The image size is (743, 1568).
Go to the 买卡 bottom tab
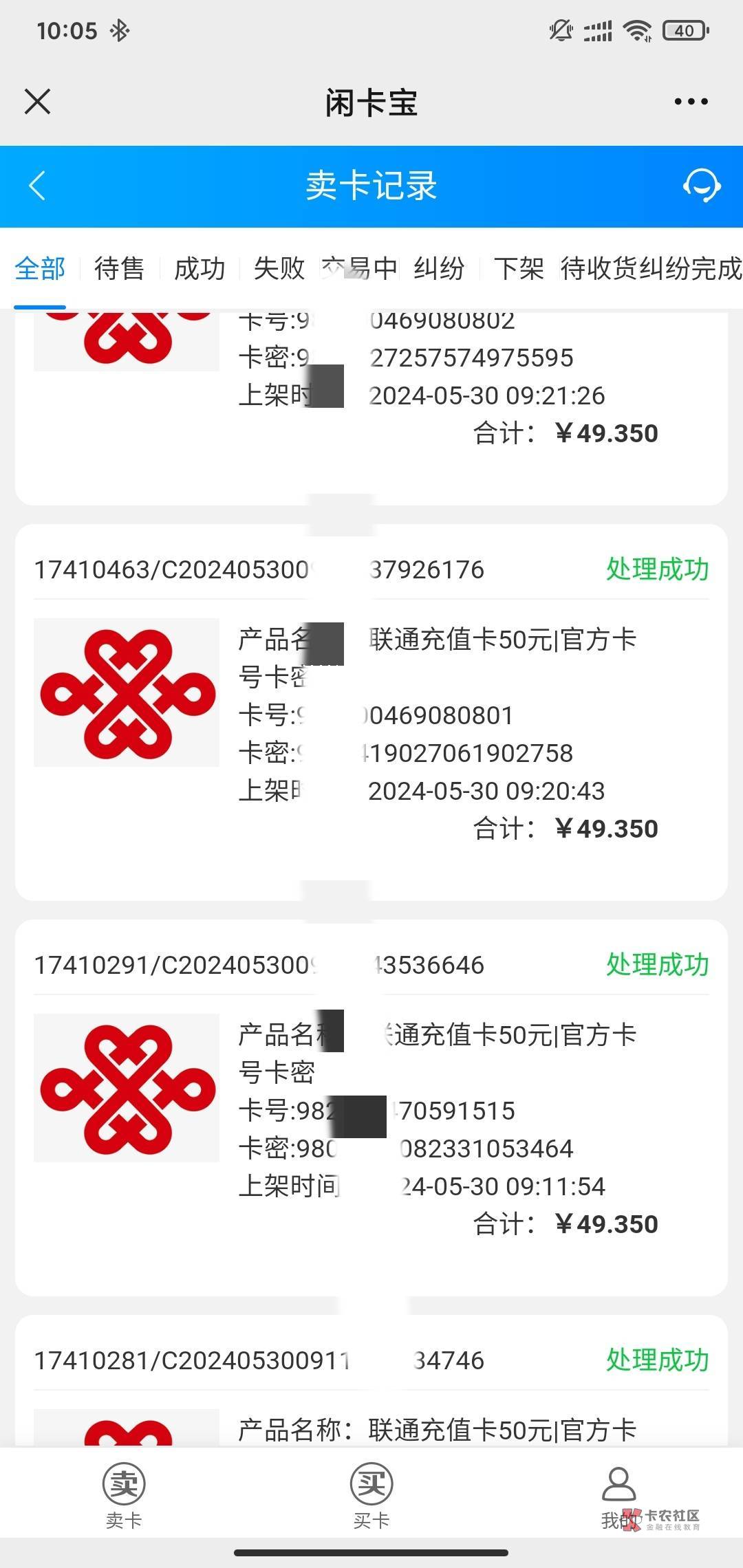point(371,1495)
